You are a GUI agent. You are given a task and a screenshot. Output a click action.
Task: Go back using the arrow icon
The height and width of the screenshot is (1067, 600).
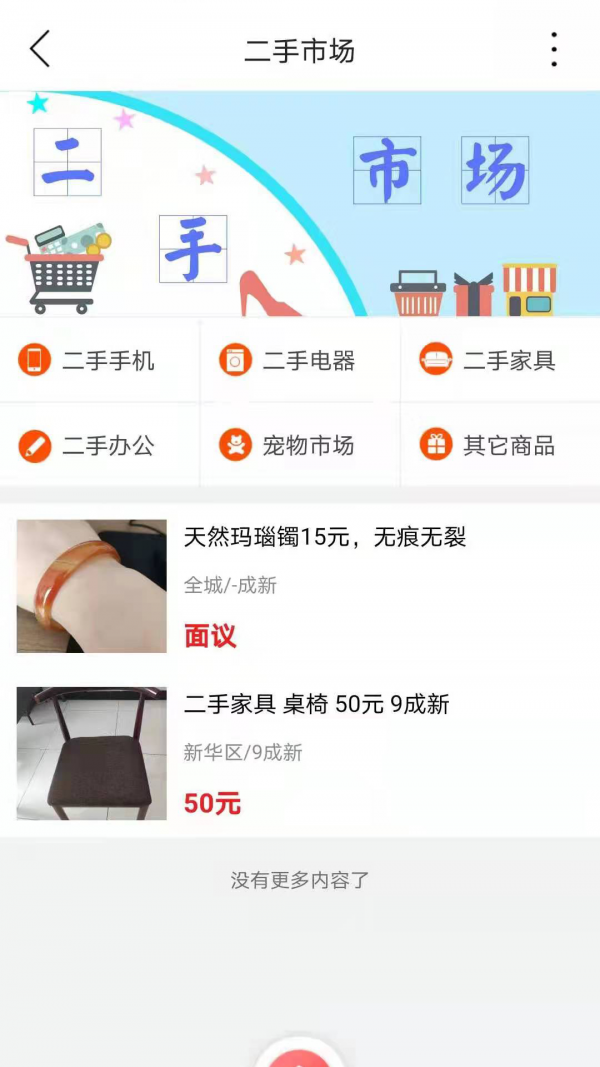[x=40, y=48]
